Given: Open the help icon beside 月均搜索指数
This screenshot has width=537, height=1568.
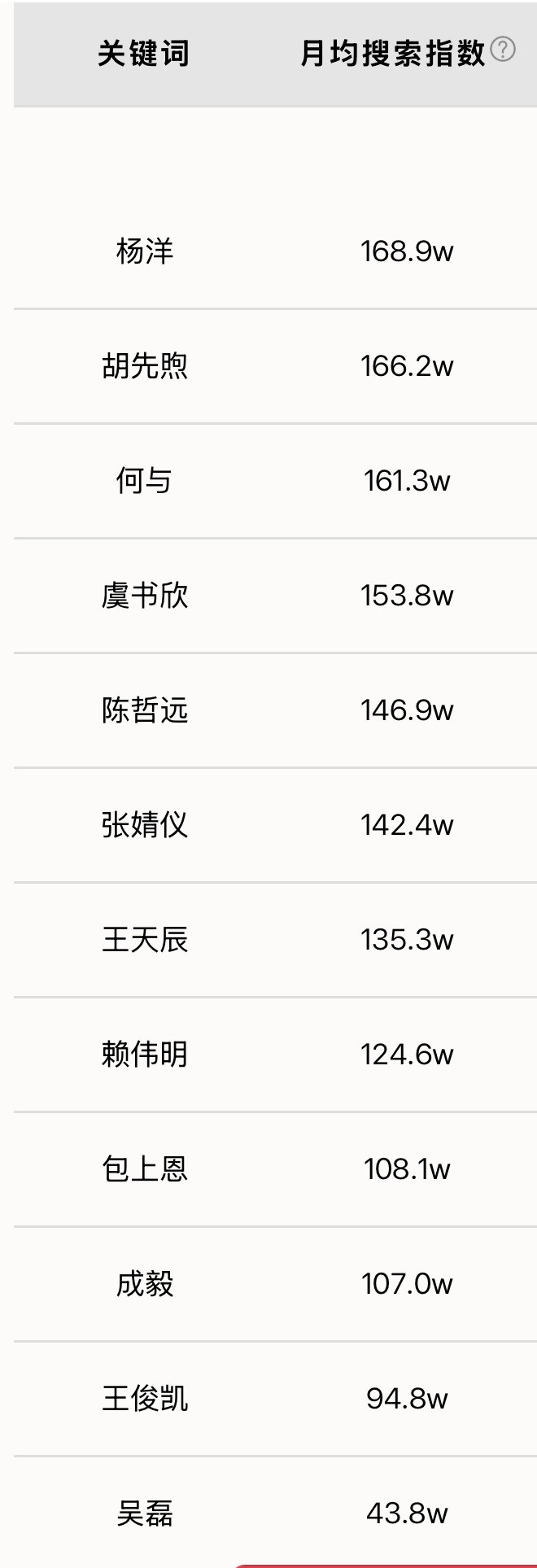Looking at the screenshot, I should (x=503, y=50).
